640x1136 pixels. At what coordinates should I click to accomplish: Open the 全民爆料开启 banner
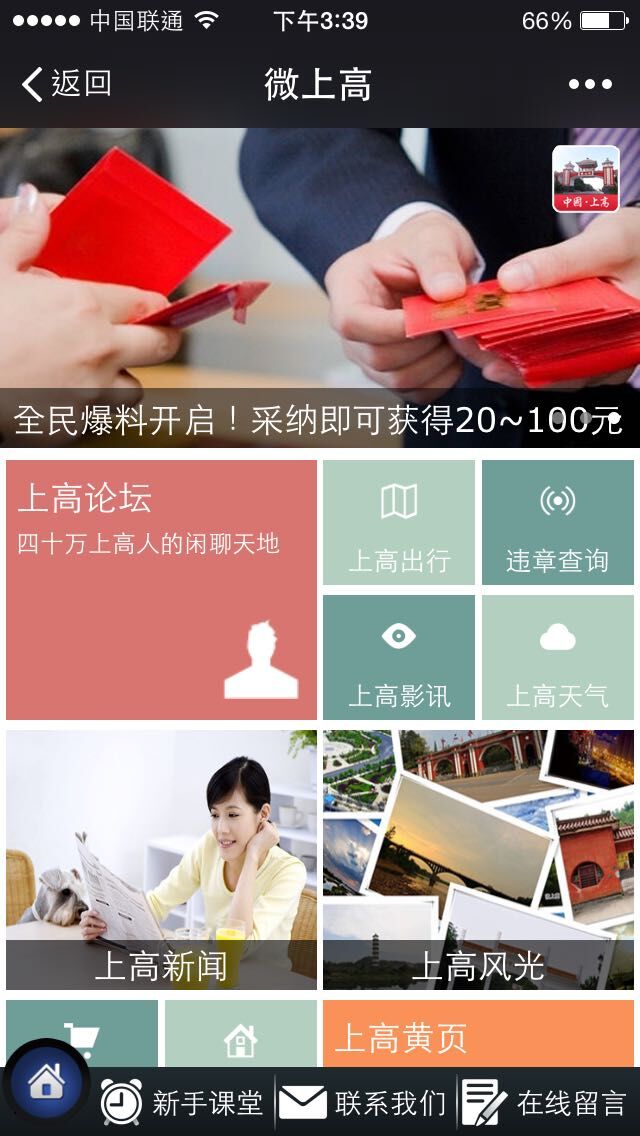[x=320, y=288]
